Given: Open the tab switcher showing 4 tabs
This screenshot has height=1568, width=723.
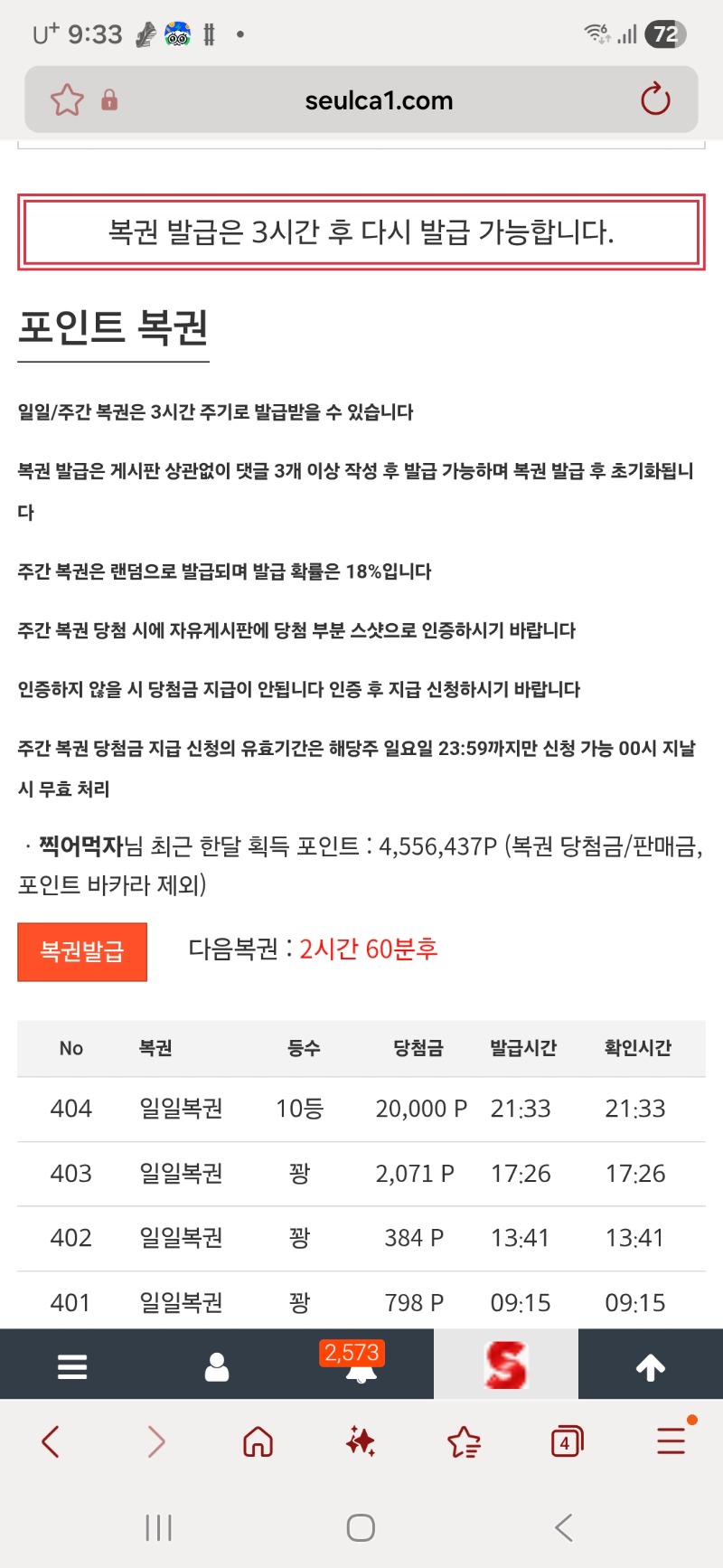Looking at the screenshot, I should point(567,1441).
